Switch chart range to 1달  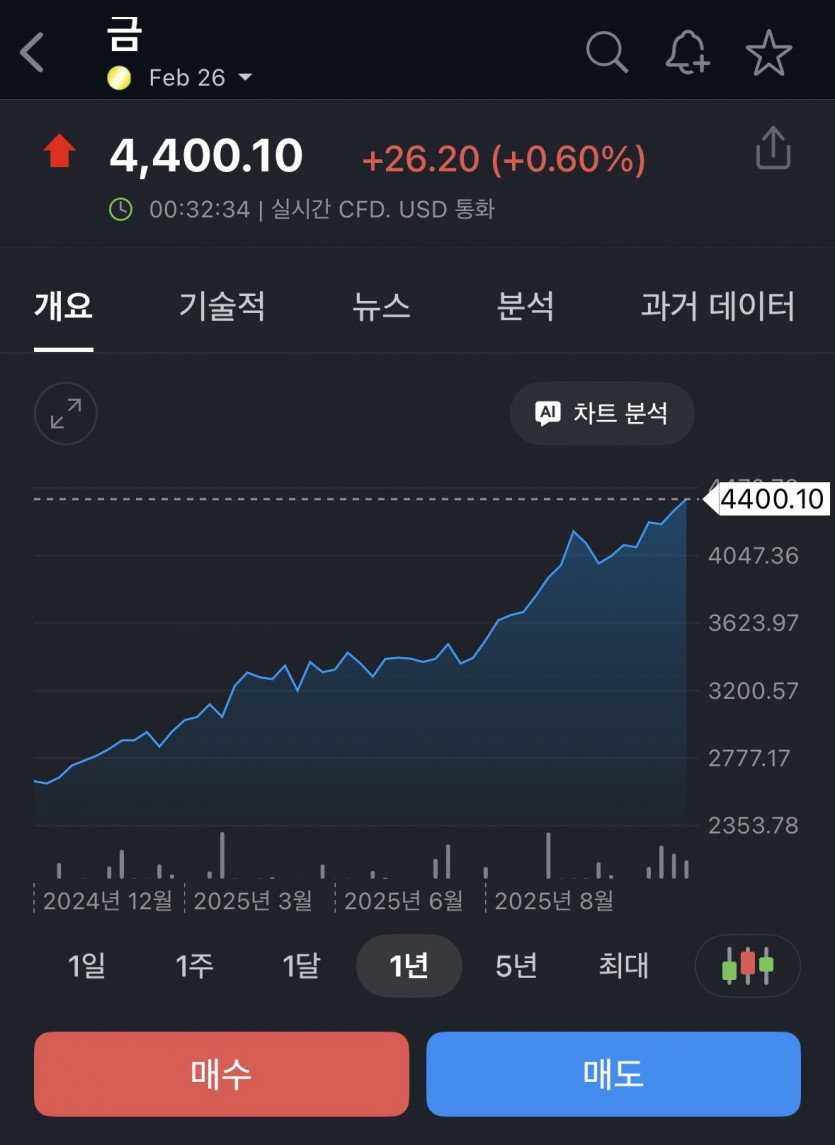301,966
